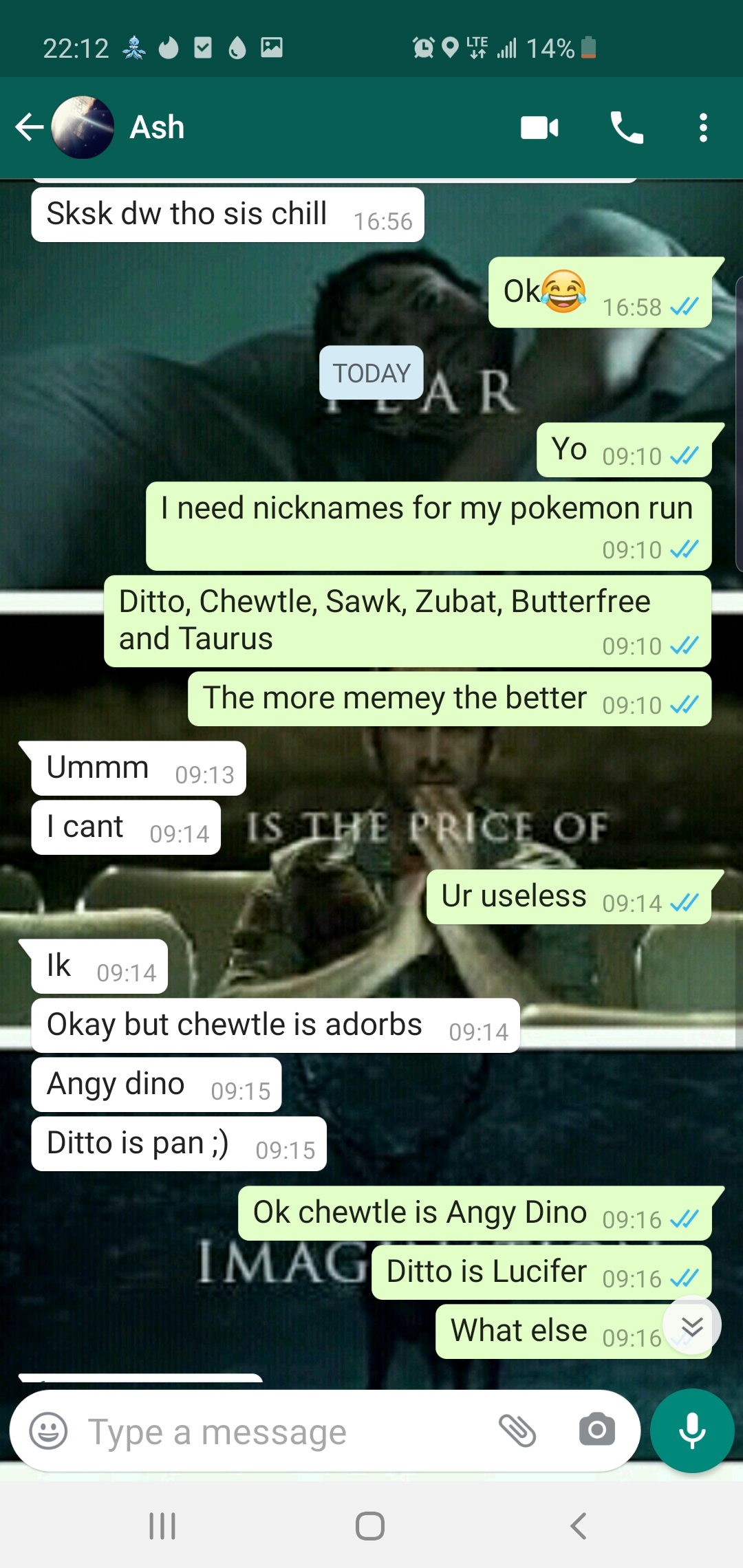Open Ash's contact profile
743x1568 pixels.
pyautogui.click(x=158, y=127)
